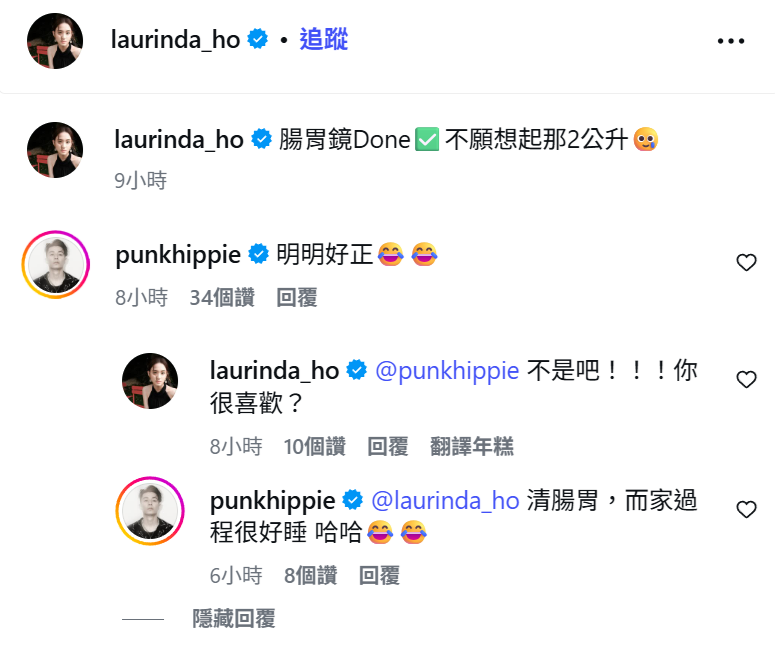View 8 likes on punkhippie's 清腸胃 reply
This screenshot has width=775, height=650.
click(x=310, y=575)
